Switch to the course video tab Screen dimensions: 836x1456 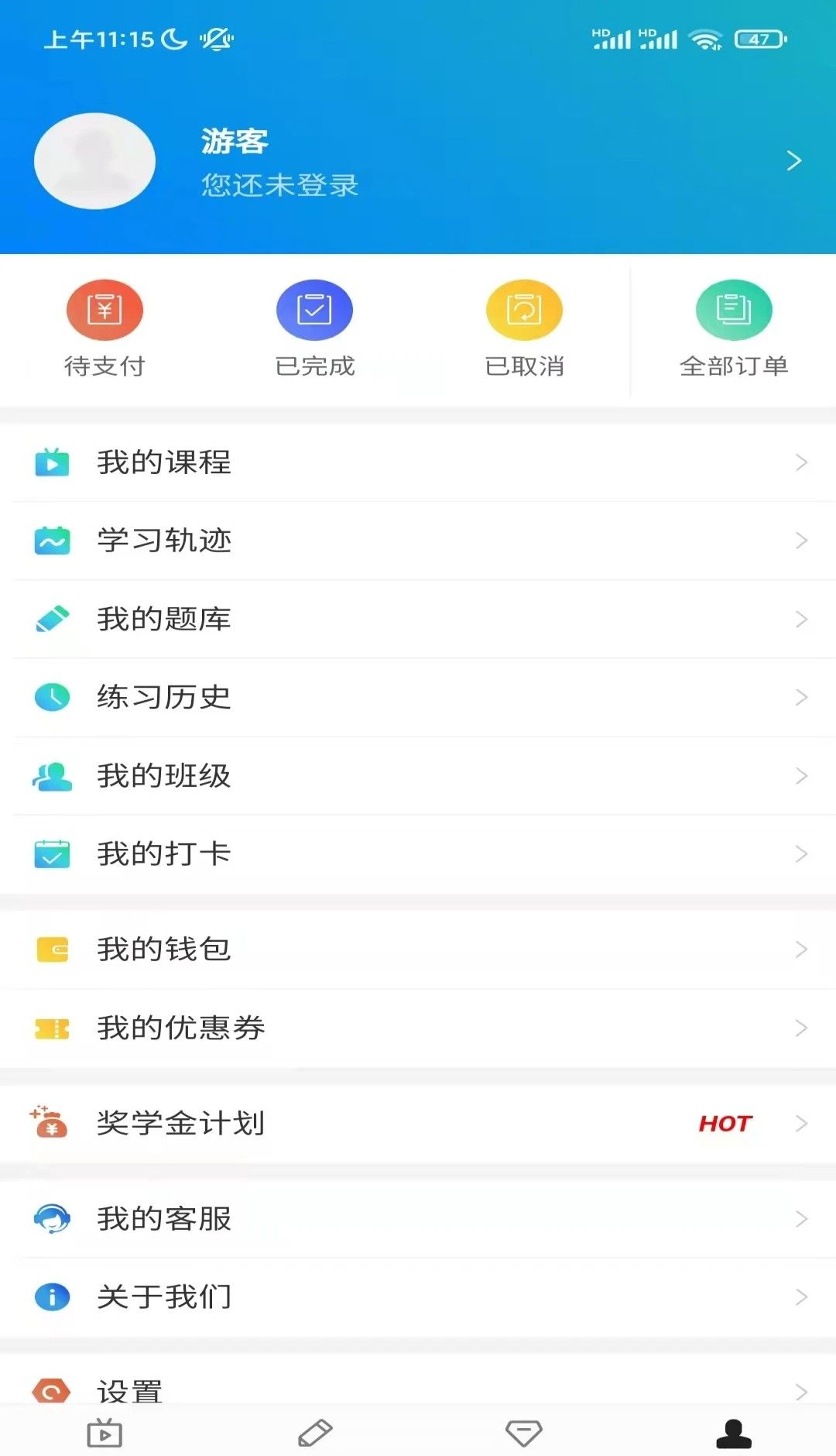[x=104, y=1433]
